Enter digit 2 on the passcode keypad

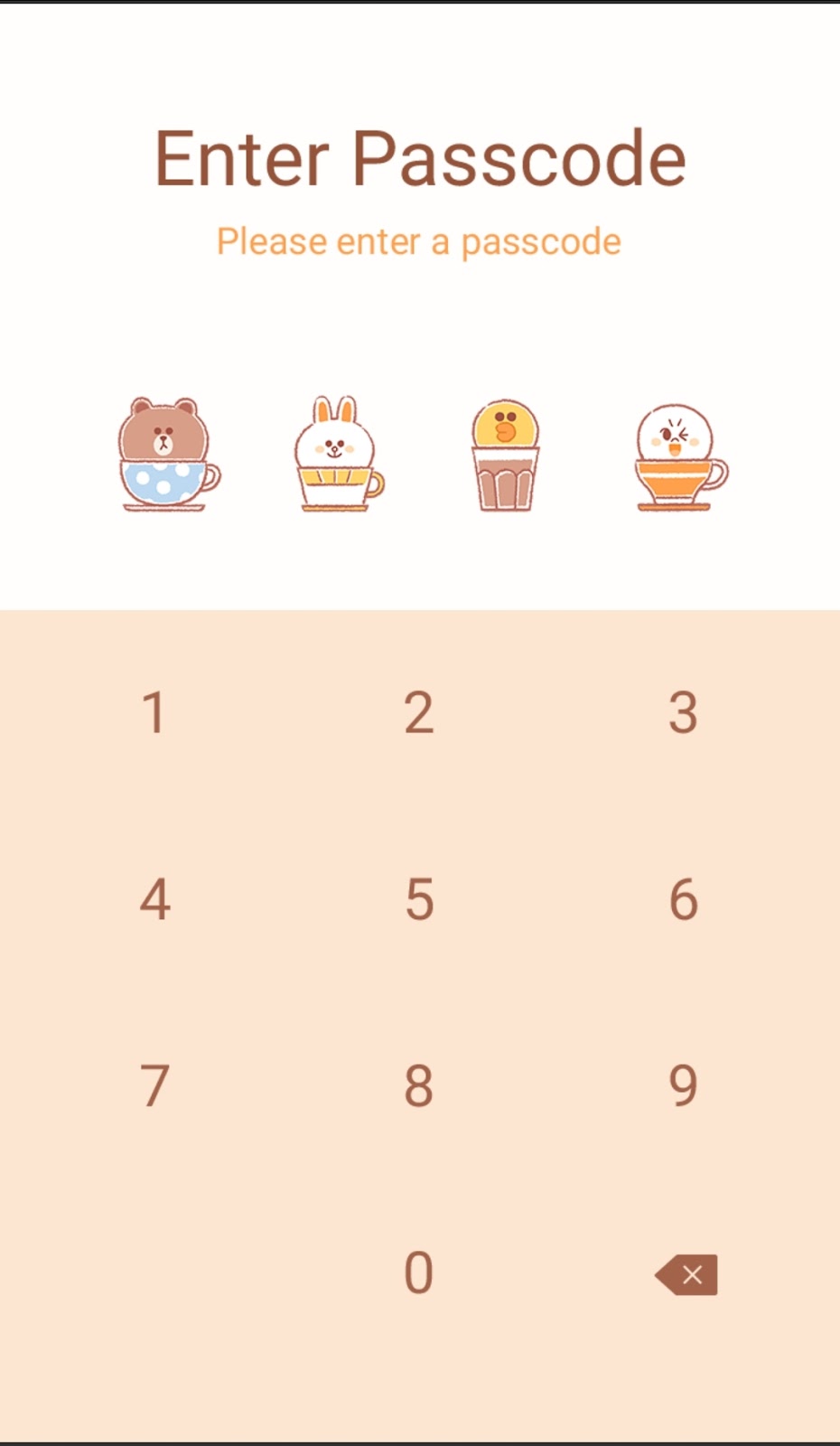418,712
